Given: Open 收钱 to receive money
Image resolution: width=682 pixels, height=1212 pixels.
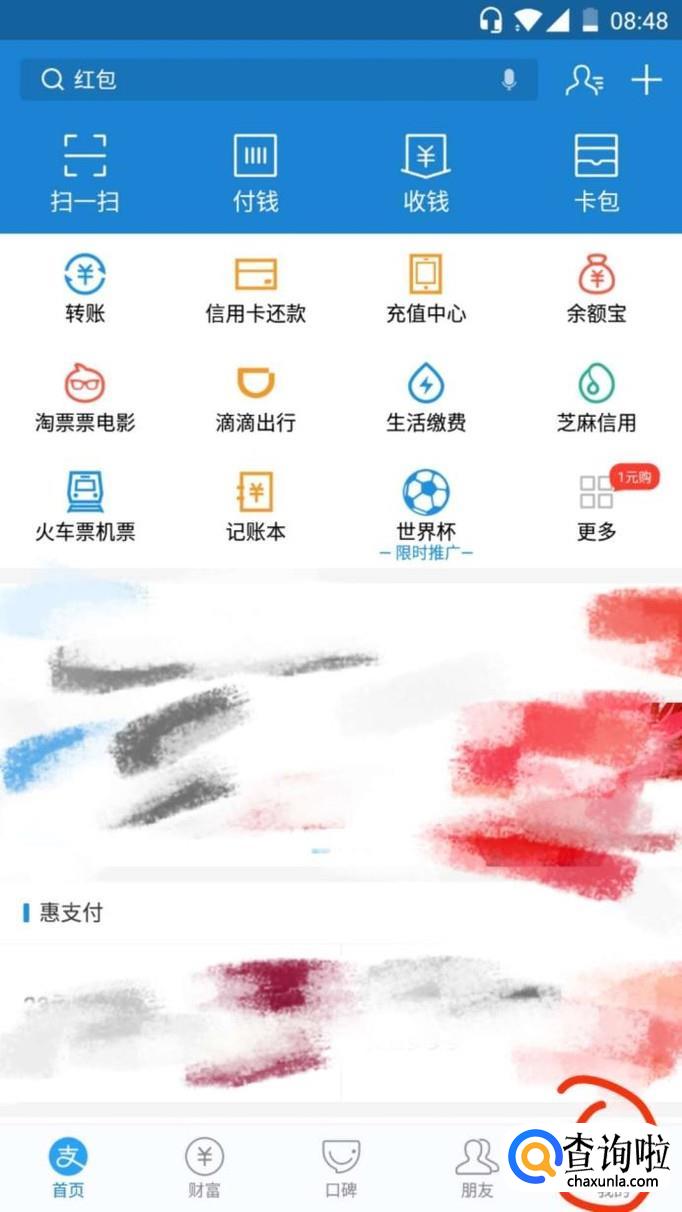Looking at the screenshot, I should 426,172.
